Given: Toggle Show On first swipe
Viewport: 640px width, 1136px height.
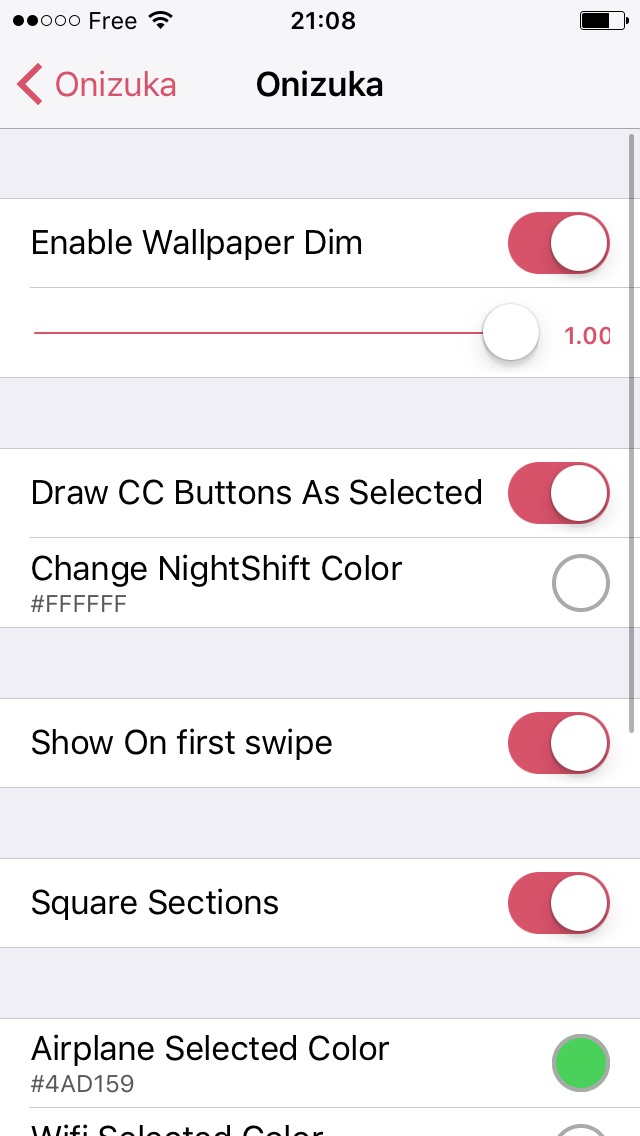Looking at the screenshot, I should click(558, 743).
